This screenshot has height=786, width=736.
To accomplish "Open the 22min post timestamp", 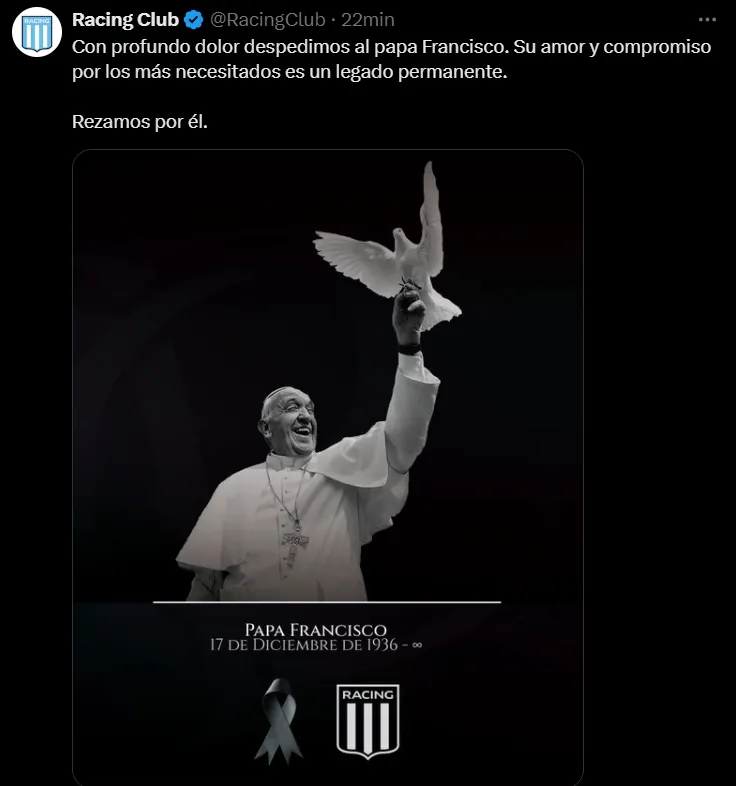I will [x=368, y=20].
